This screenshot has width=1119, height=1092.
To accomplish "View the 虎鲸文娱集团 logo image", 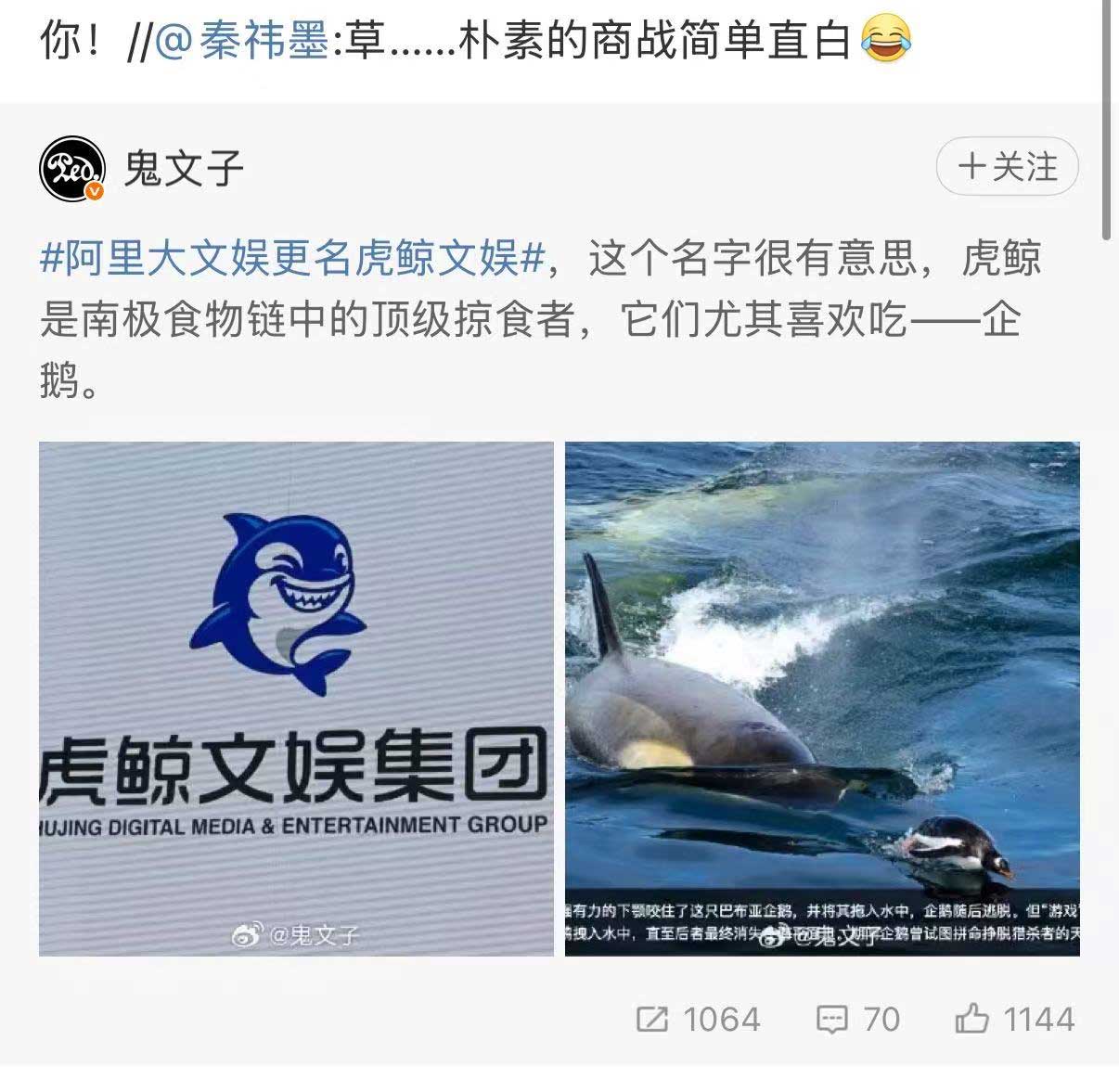I will click(296, 699).
